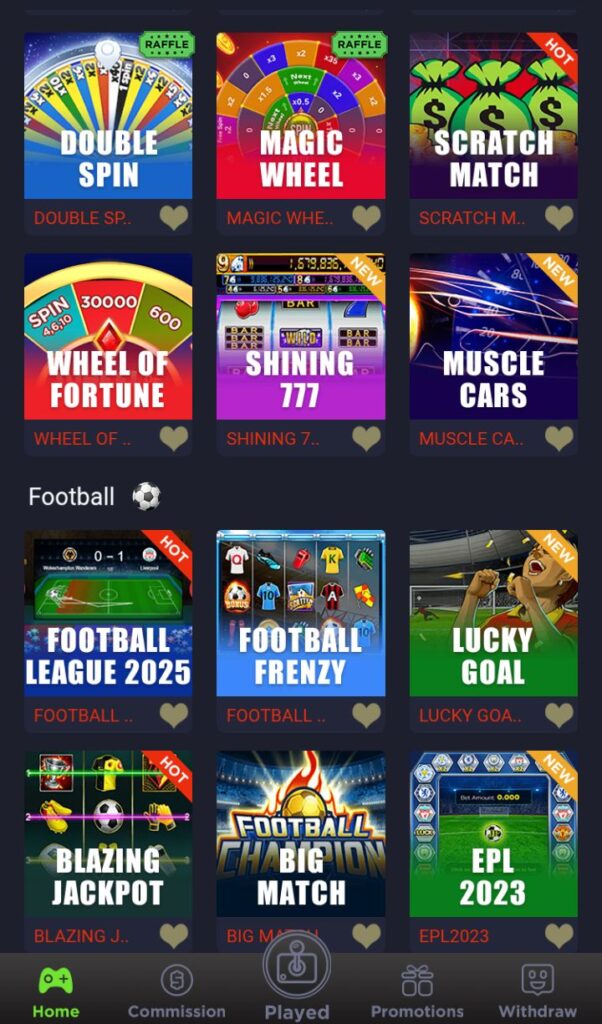
Task: Open the Double Spin game
Action: 108,116
